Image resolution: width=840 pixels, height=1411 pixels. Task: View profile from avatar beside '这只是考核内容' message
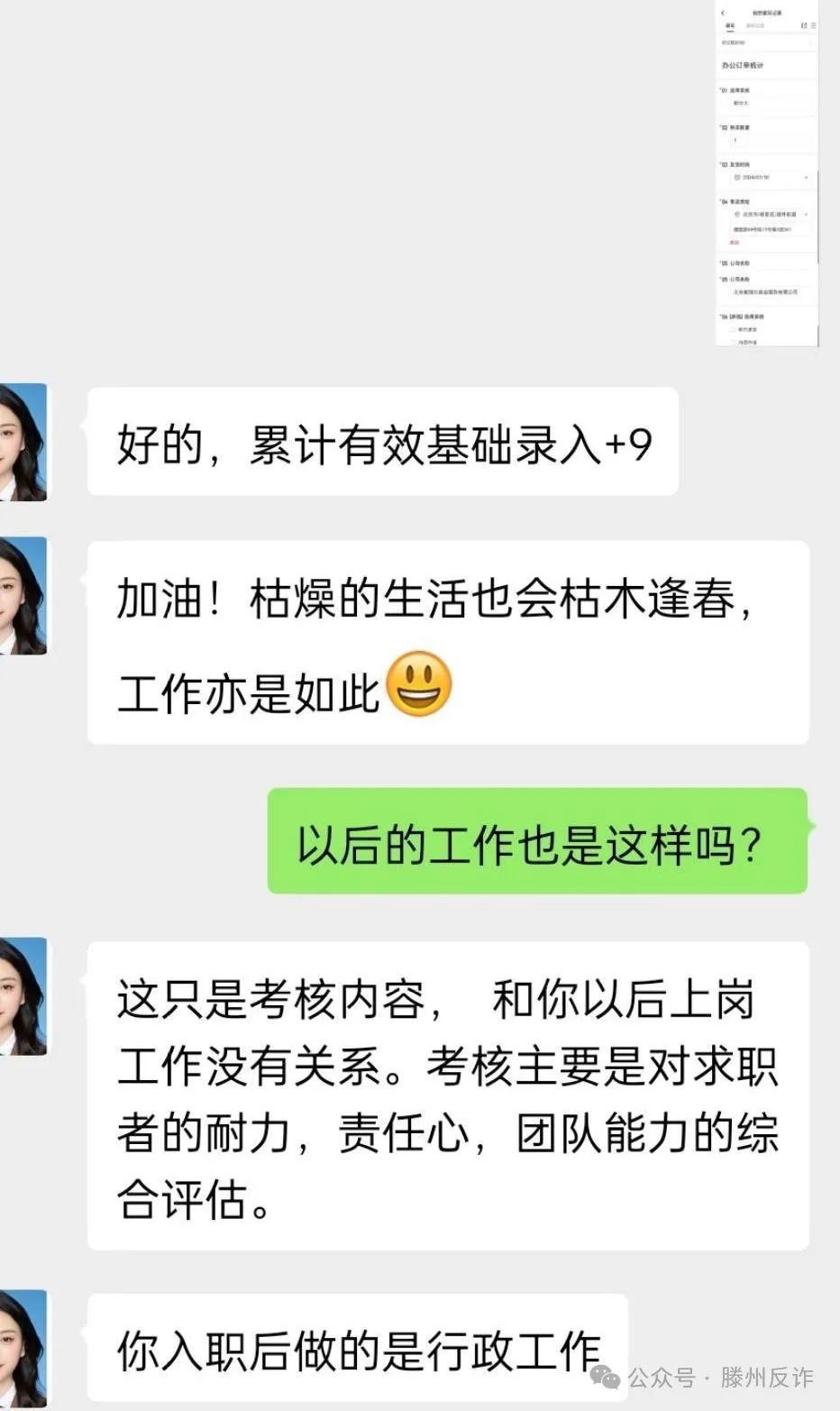[x=23, y=996]
